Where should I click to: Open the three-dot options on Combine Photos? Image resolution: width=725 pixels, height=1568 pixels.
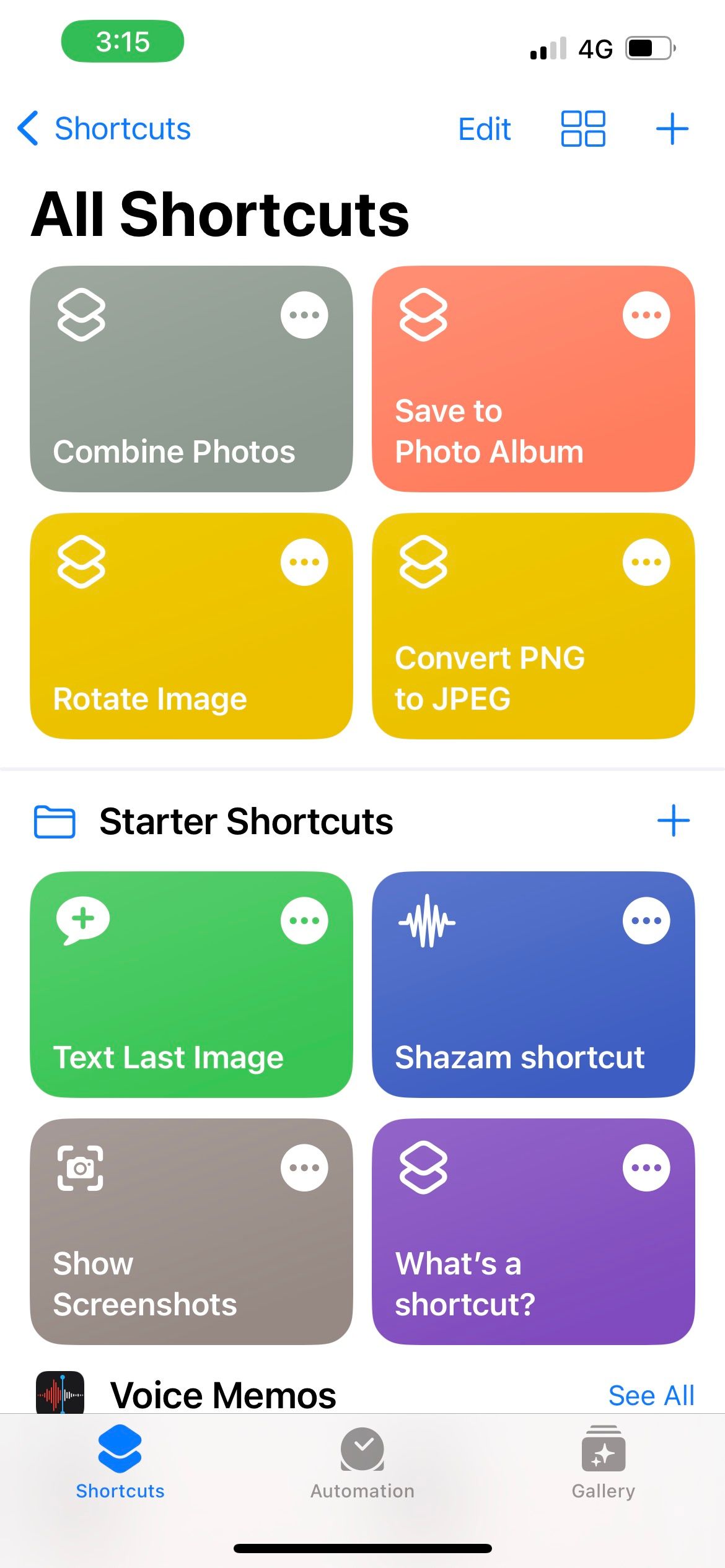(304, 315)
